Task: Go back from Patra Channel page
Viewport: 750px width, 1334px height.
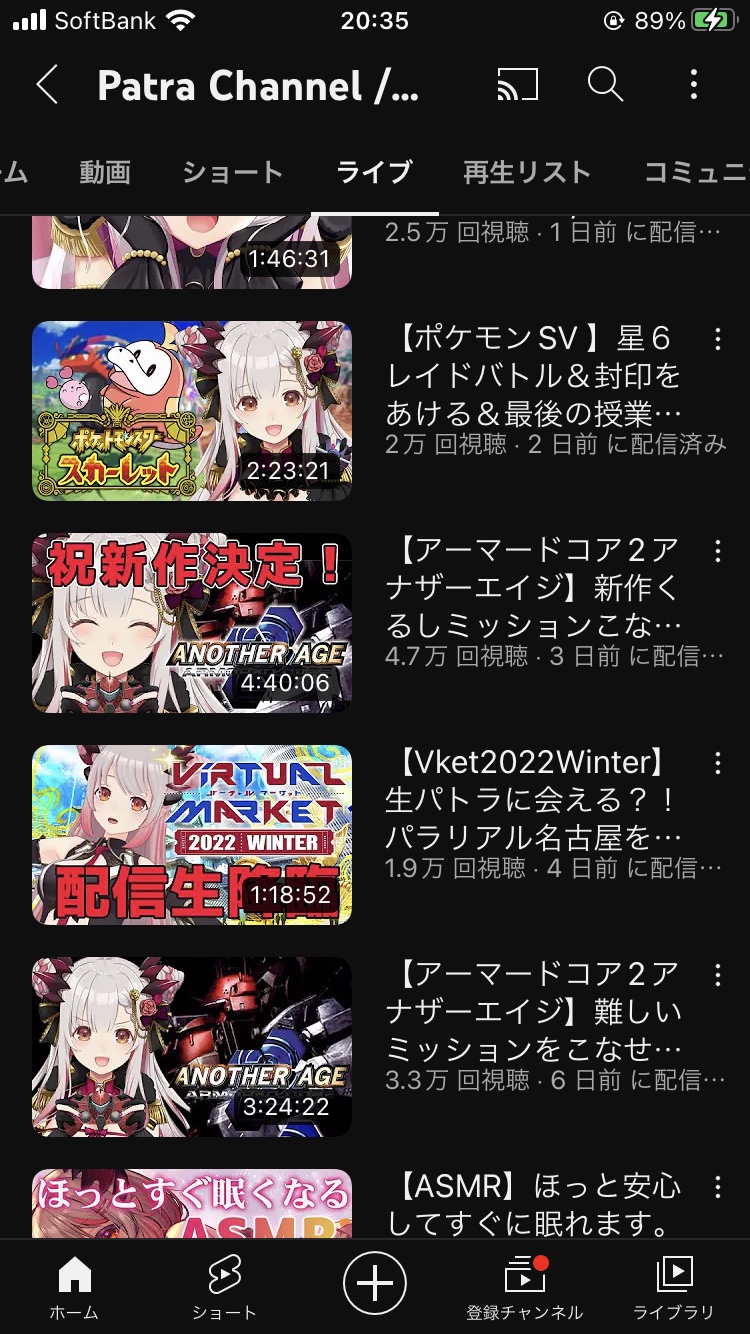Action: tap(47, 86)
